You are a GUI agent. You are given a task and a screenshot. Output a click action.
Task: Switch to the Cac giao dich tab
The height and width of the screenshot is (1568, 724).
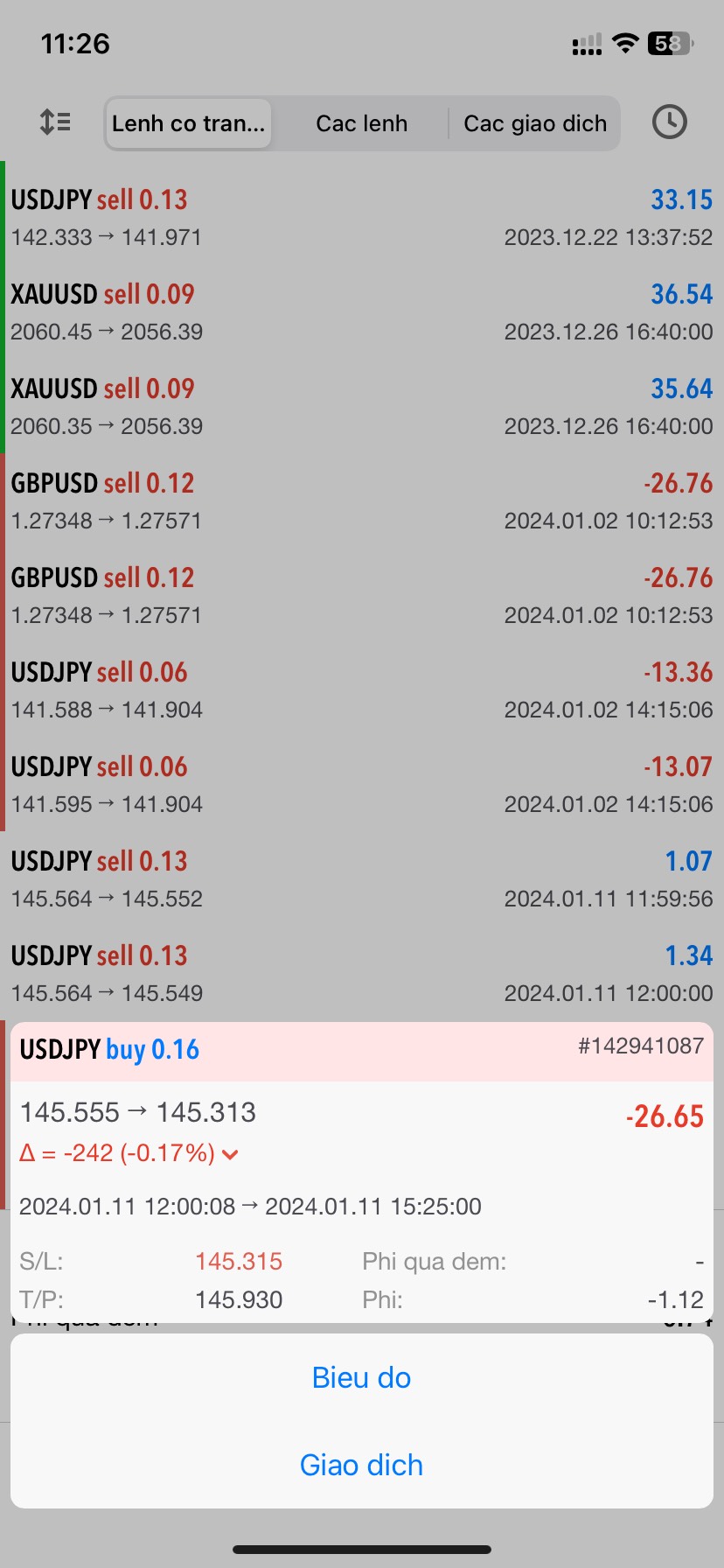point(534,123)
